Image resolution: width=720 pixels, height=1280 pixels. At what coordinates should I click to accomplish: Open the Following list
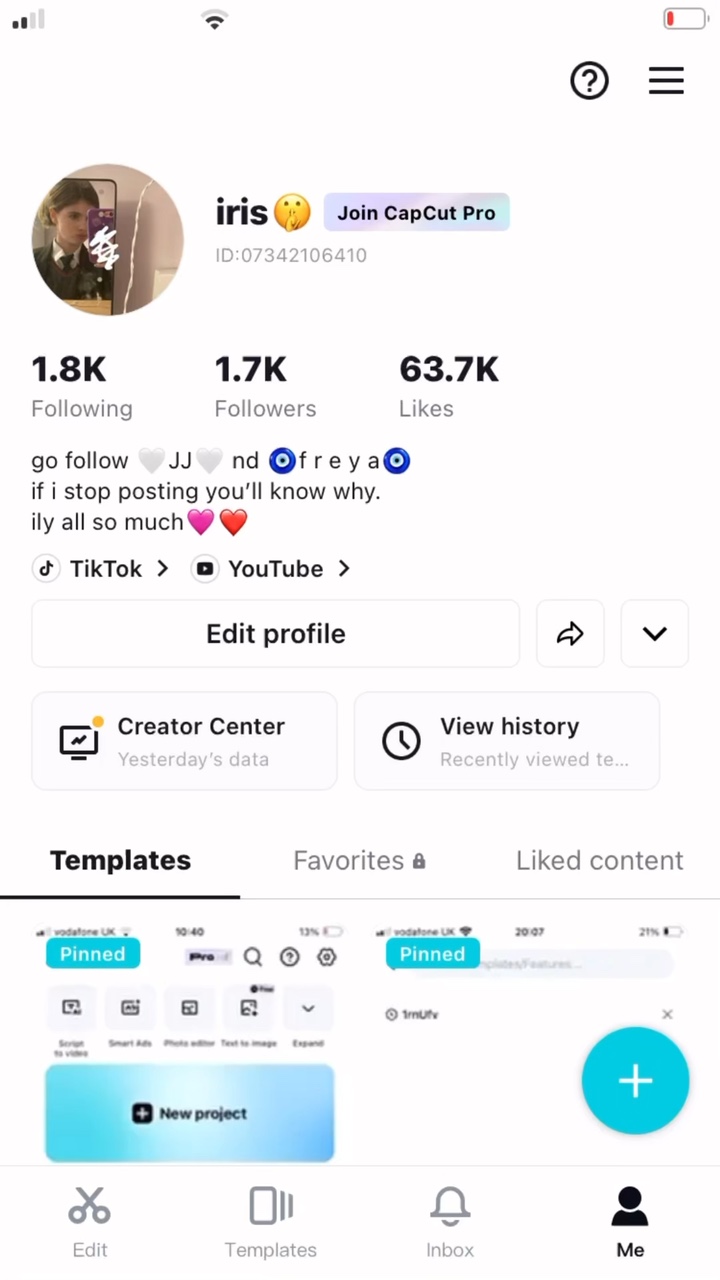tap(82, 385)
